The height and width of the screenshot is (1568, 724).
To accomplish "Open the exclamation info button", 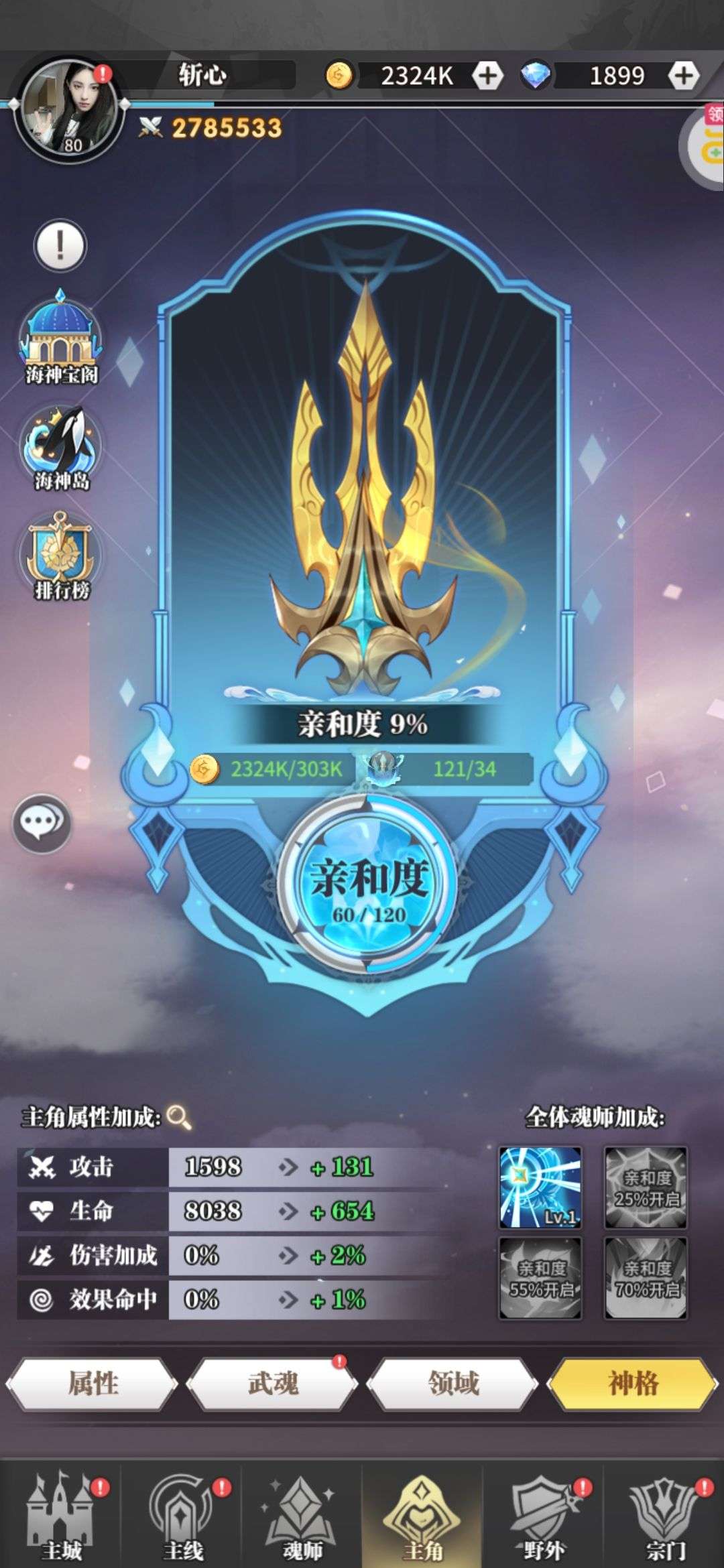I will 60,246.
